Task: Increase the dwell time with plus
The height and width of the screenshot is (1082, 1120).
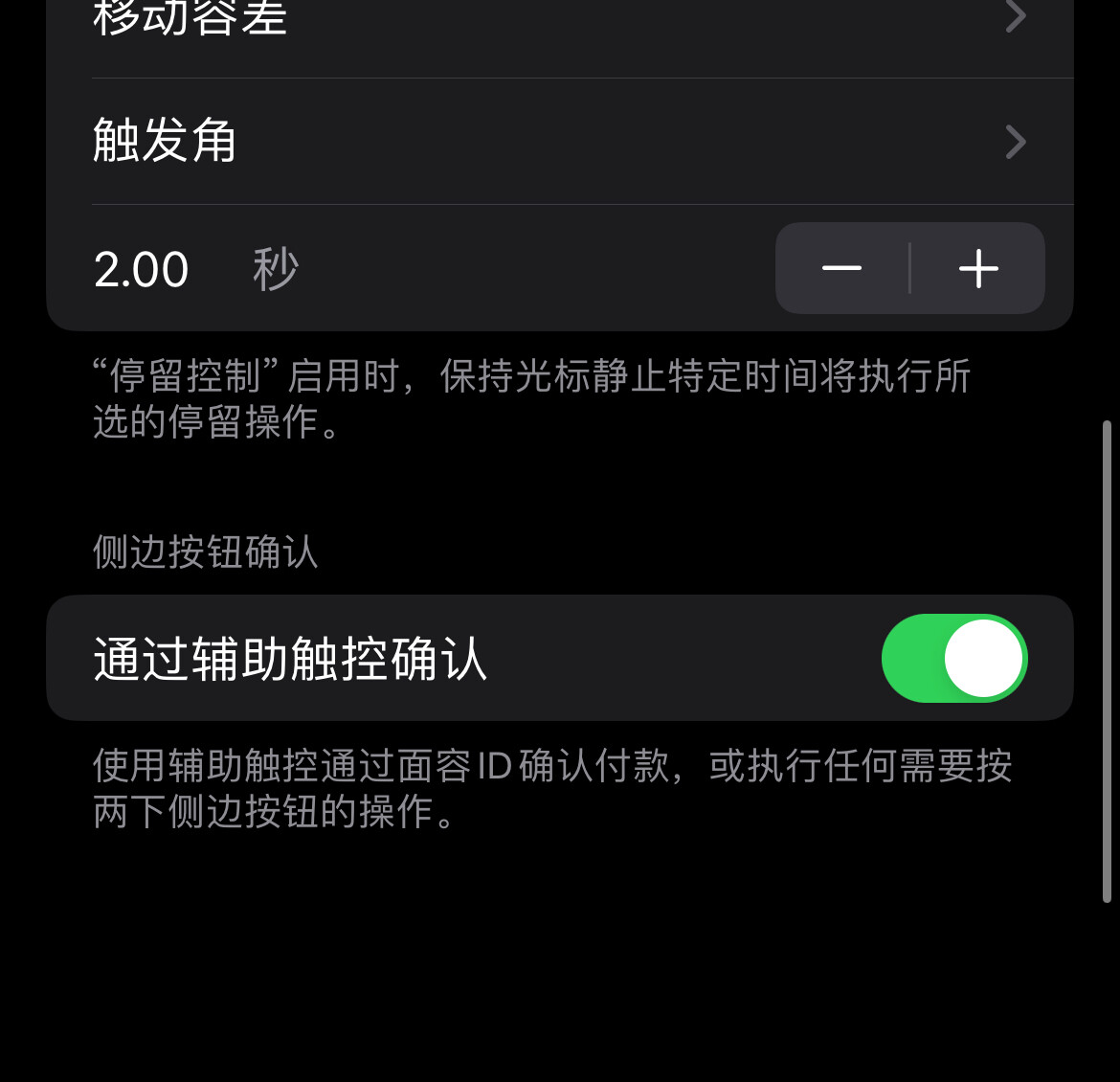Action: 978,268
